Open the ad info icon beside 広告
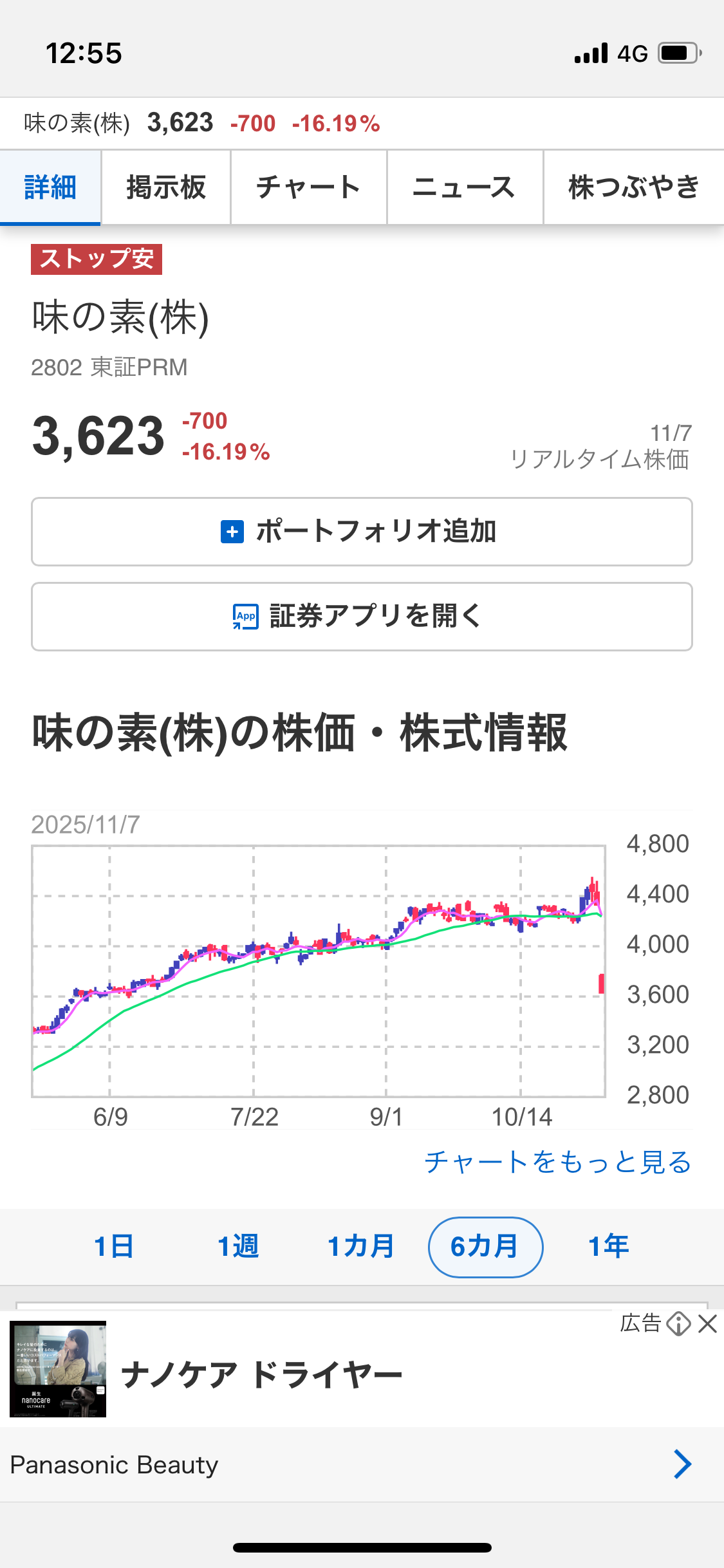The image size is (724, 1568). click(x=678, y=1324)
